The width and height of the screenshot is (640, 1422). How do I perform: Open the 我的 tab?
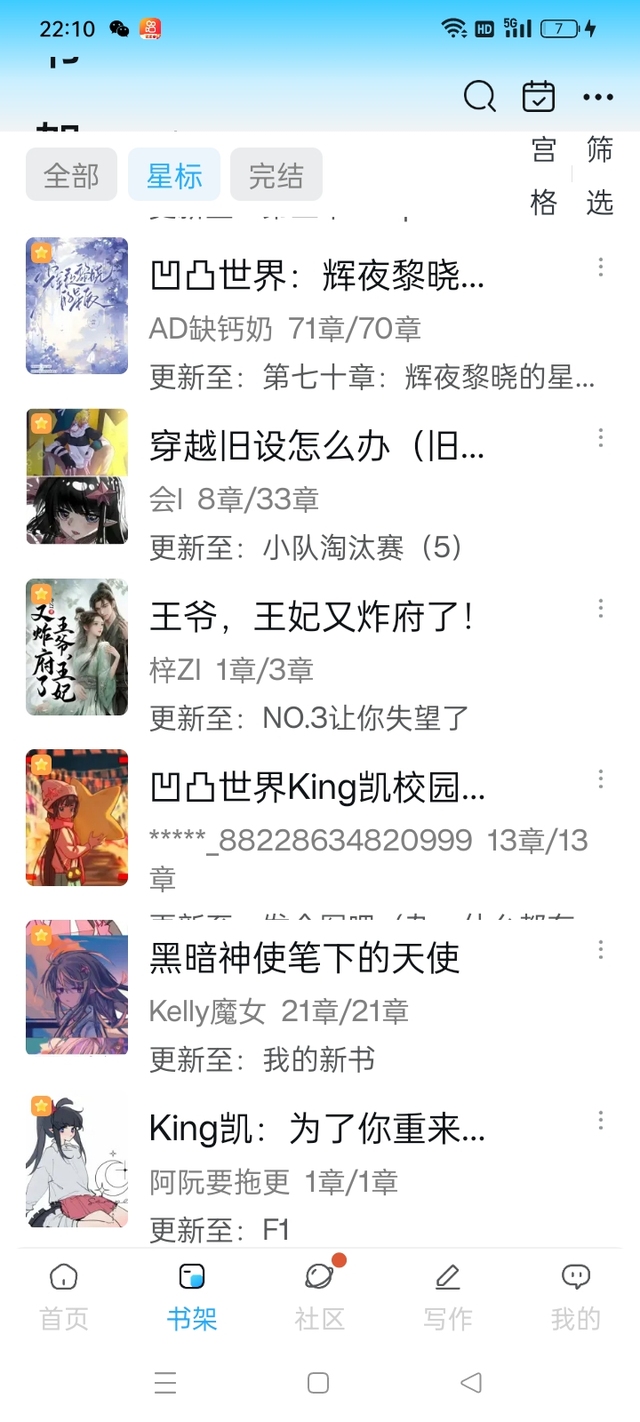[576, 1297]
